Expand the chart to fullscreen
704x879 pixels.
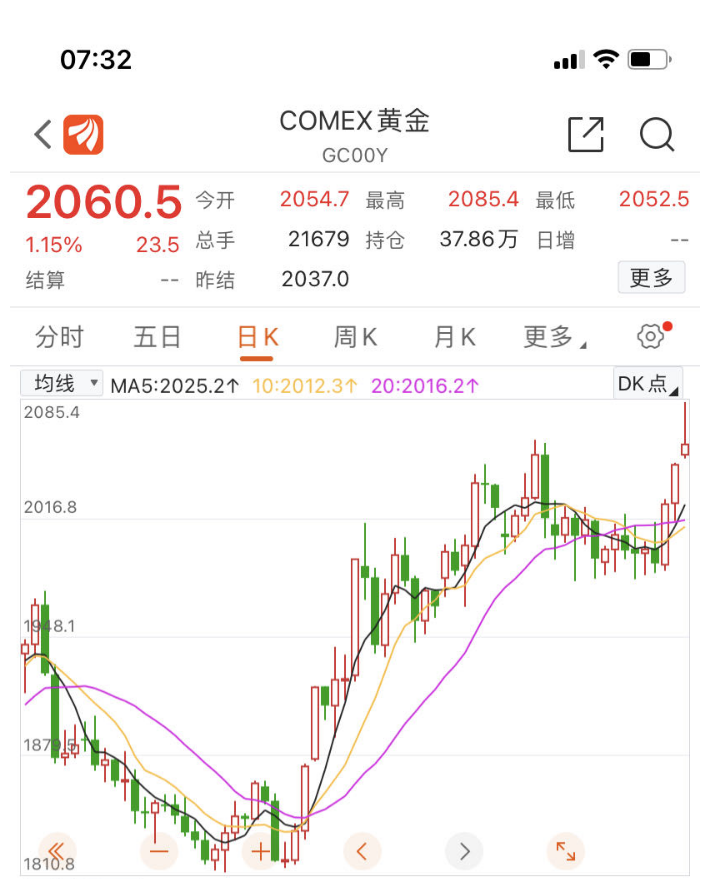tap(566, 851)
